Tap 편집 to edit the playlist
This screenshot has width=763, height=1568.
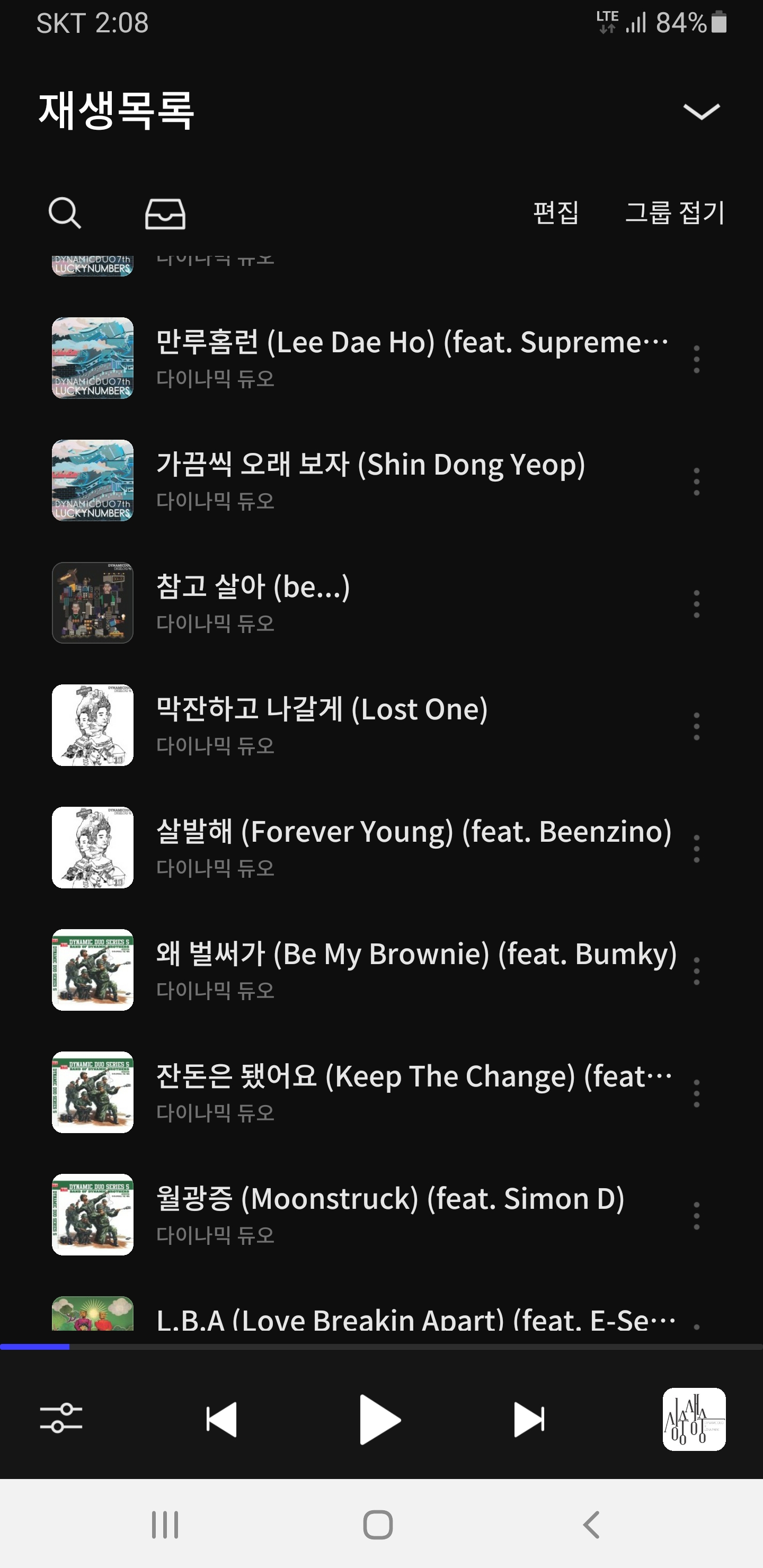(x=555, y=212)
